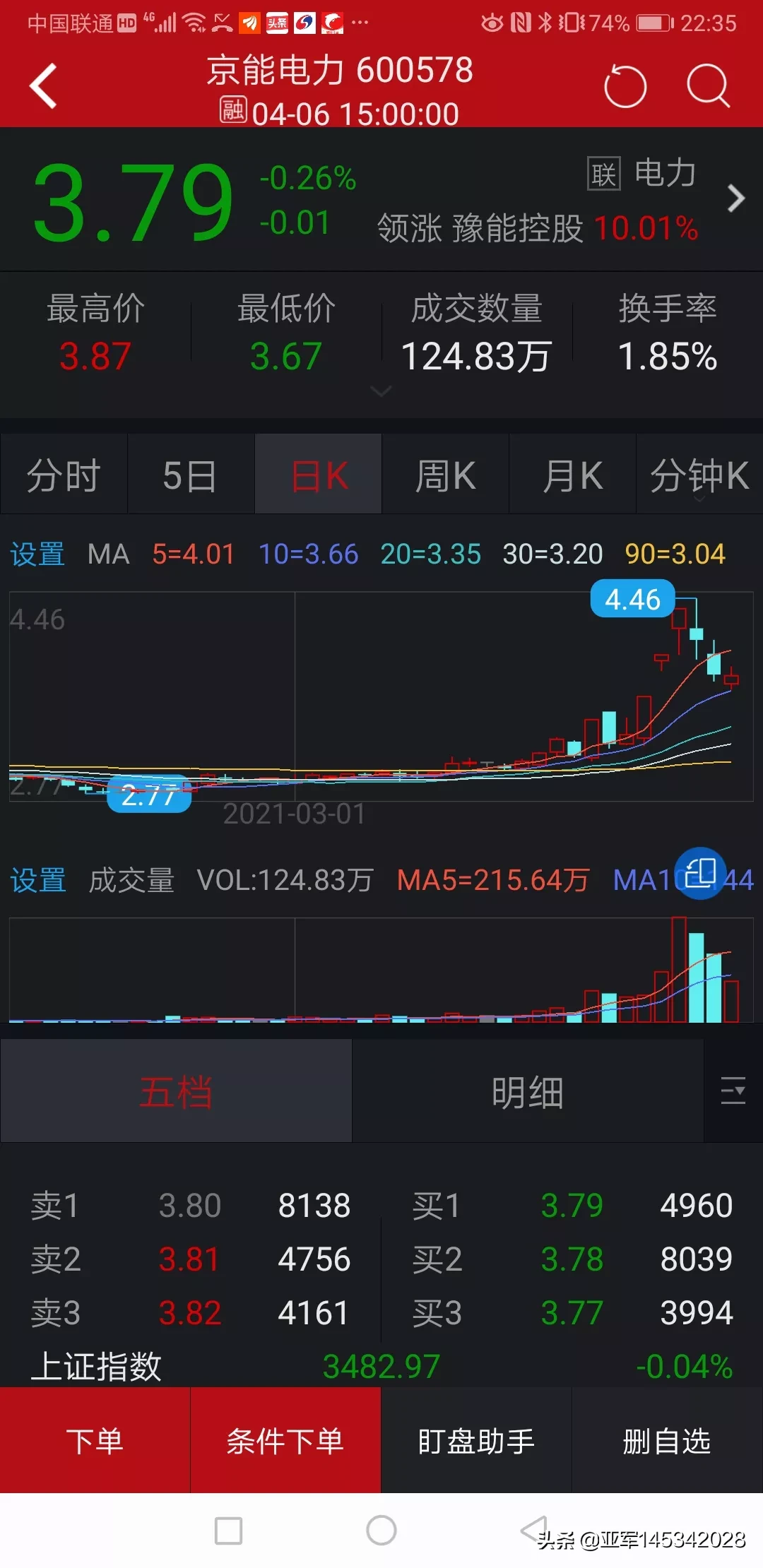Switch to the 月K chart tab
This screenshot has height=1568, width=763.
point(572,475)
